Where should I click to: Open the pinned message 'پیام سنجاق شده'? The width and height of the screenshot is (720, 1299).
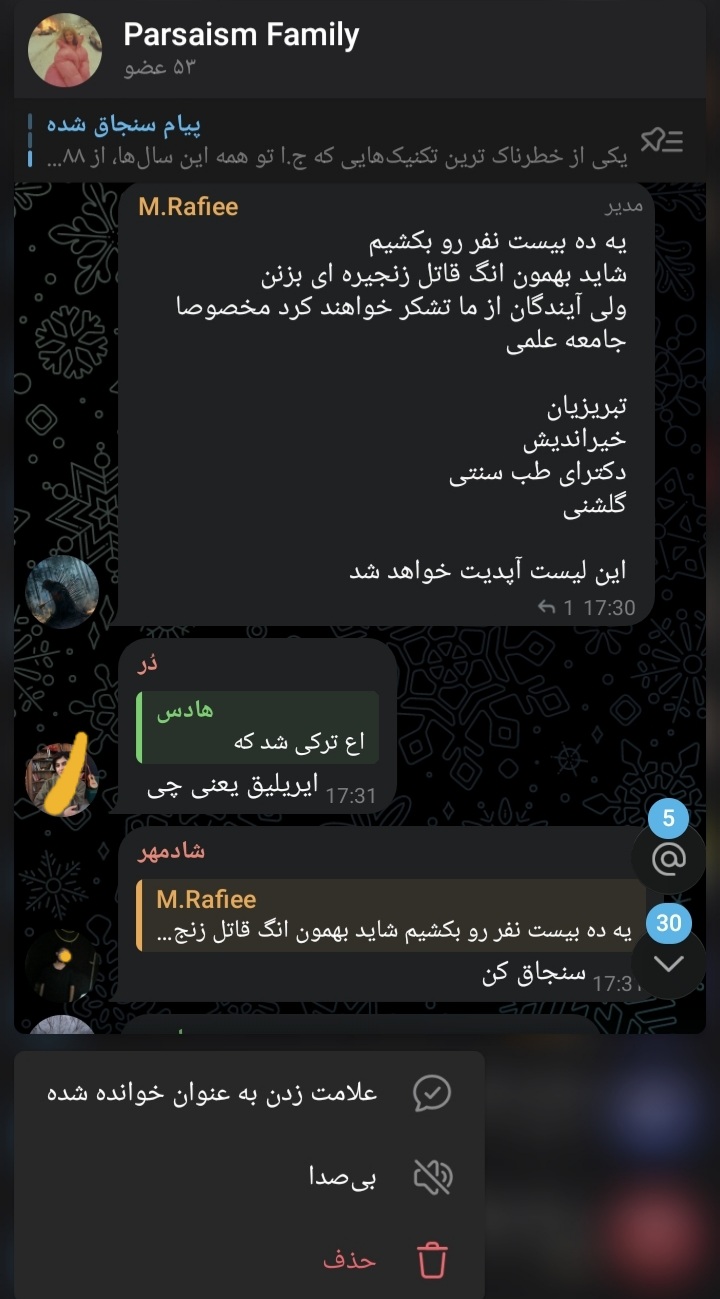point(330,142)
